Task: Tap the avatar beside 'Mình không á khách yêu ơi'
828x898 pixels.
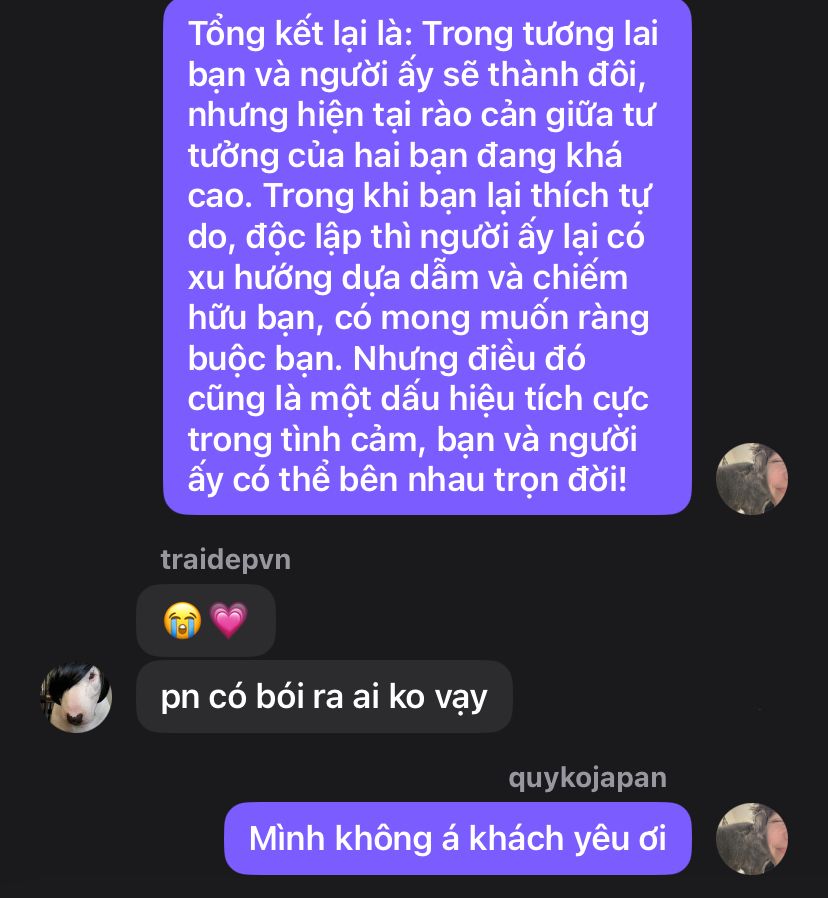Action: (x=752, y=838)
